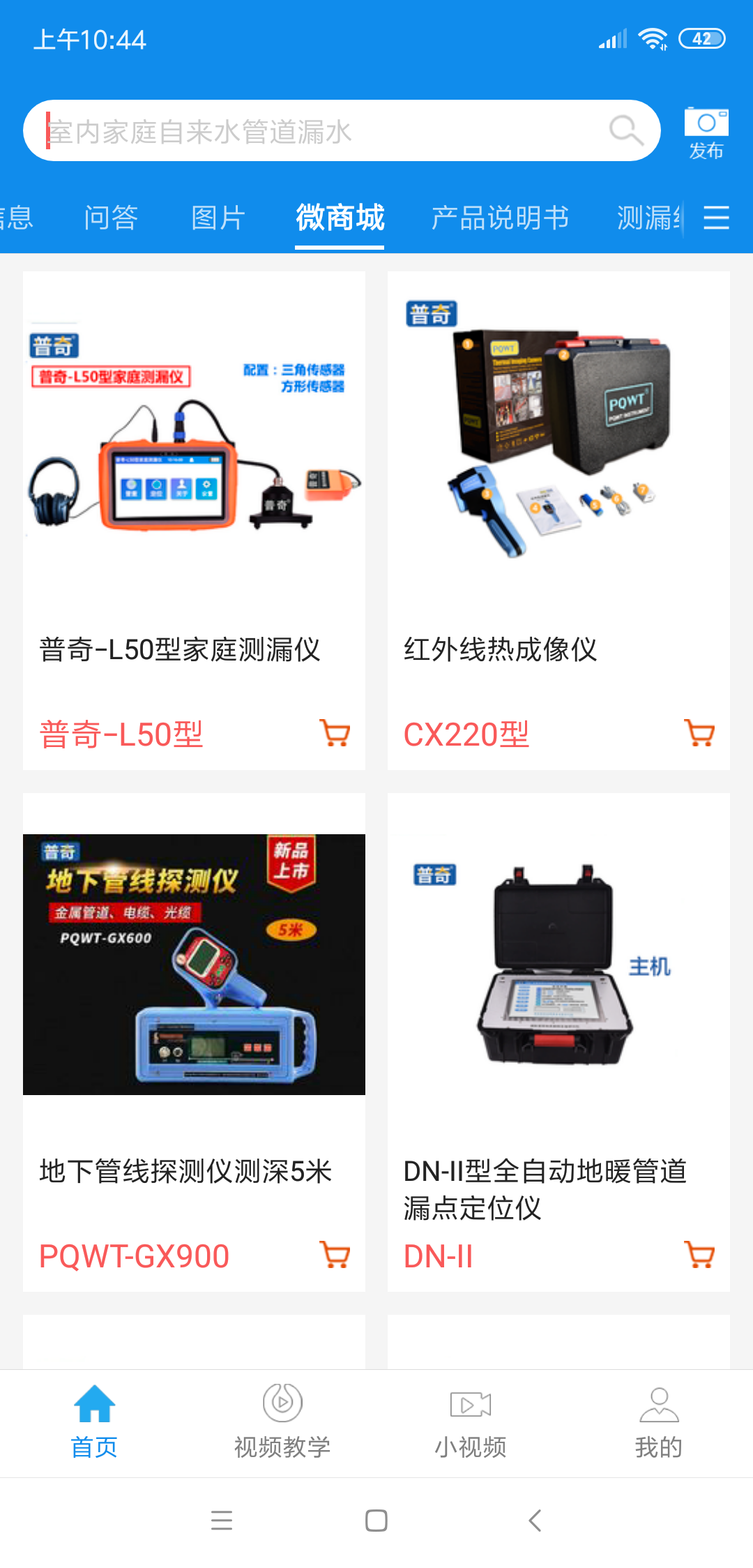This screenshot has width=753, height=1568.
Task: Switch to the 图片 tab
Action: tap(218, 218)
